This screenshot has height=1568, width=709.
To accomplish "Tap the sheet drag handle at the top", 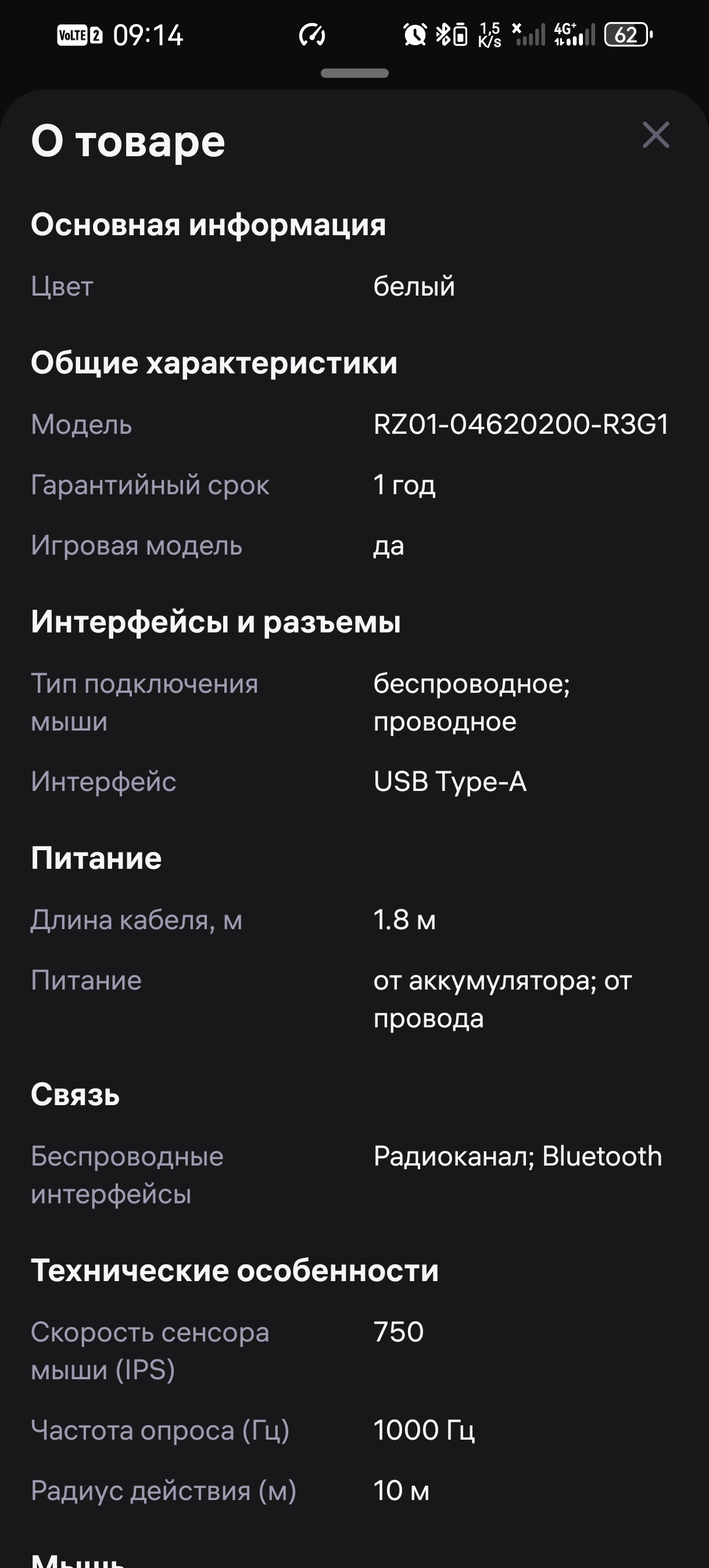I will click(x=354, y=73).
